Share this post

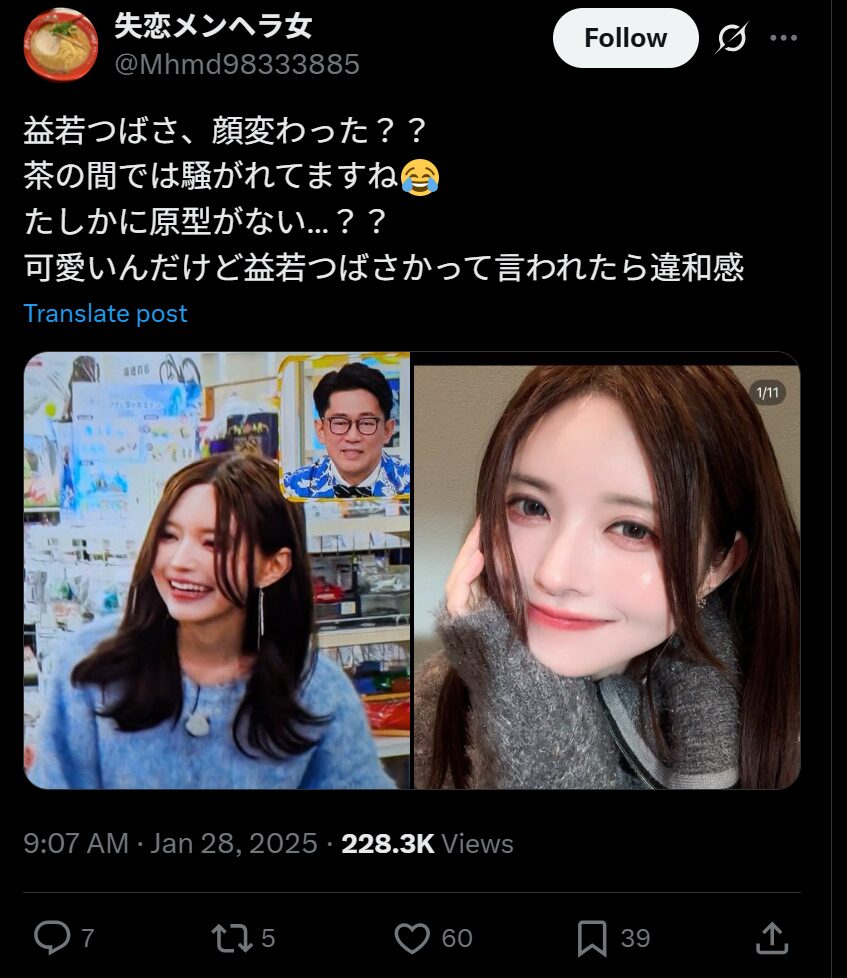pyautogui.click(x=771, y=937)
